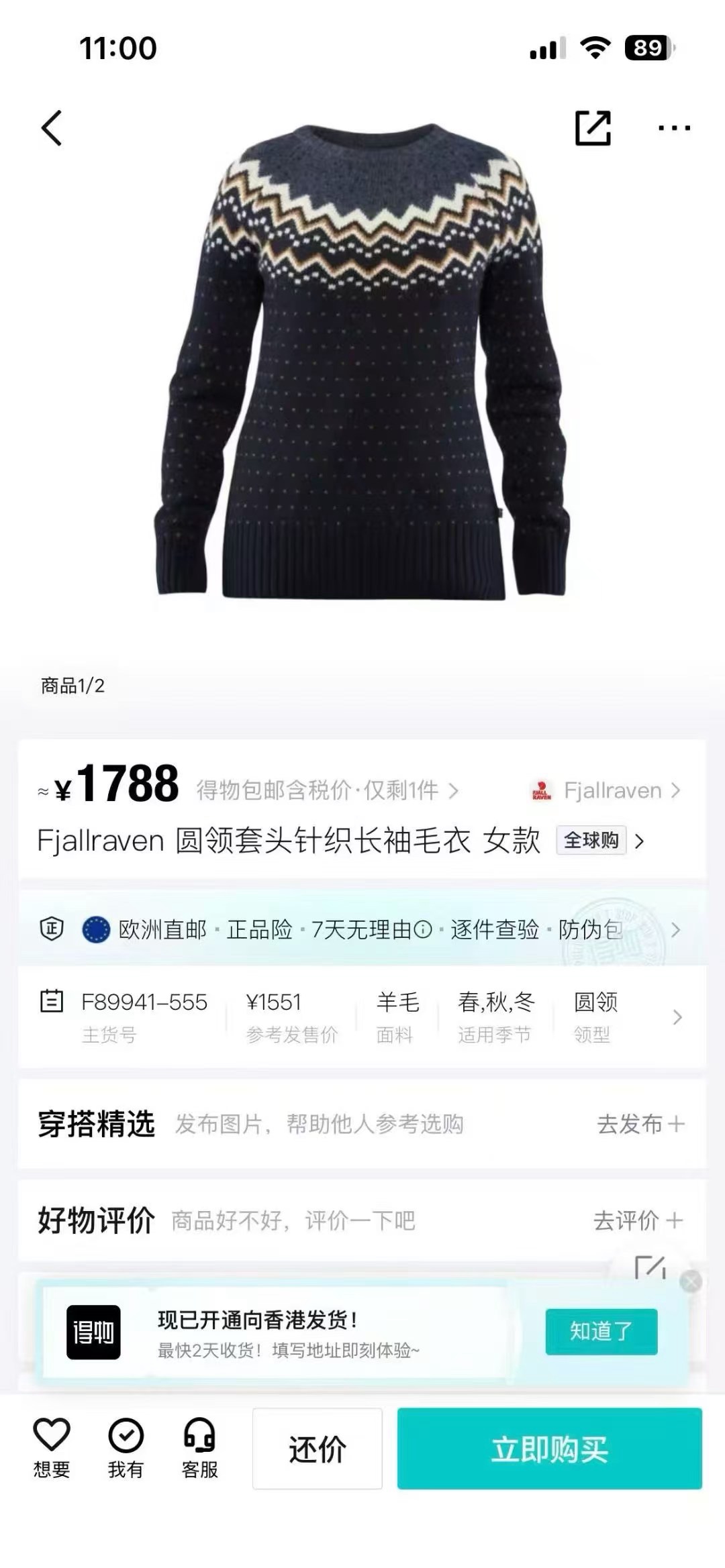The width and height of the screenshot is (725, 1568).
Task: Tap 立即购买 to buy now
Action: coord(549,1448)
